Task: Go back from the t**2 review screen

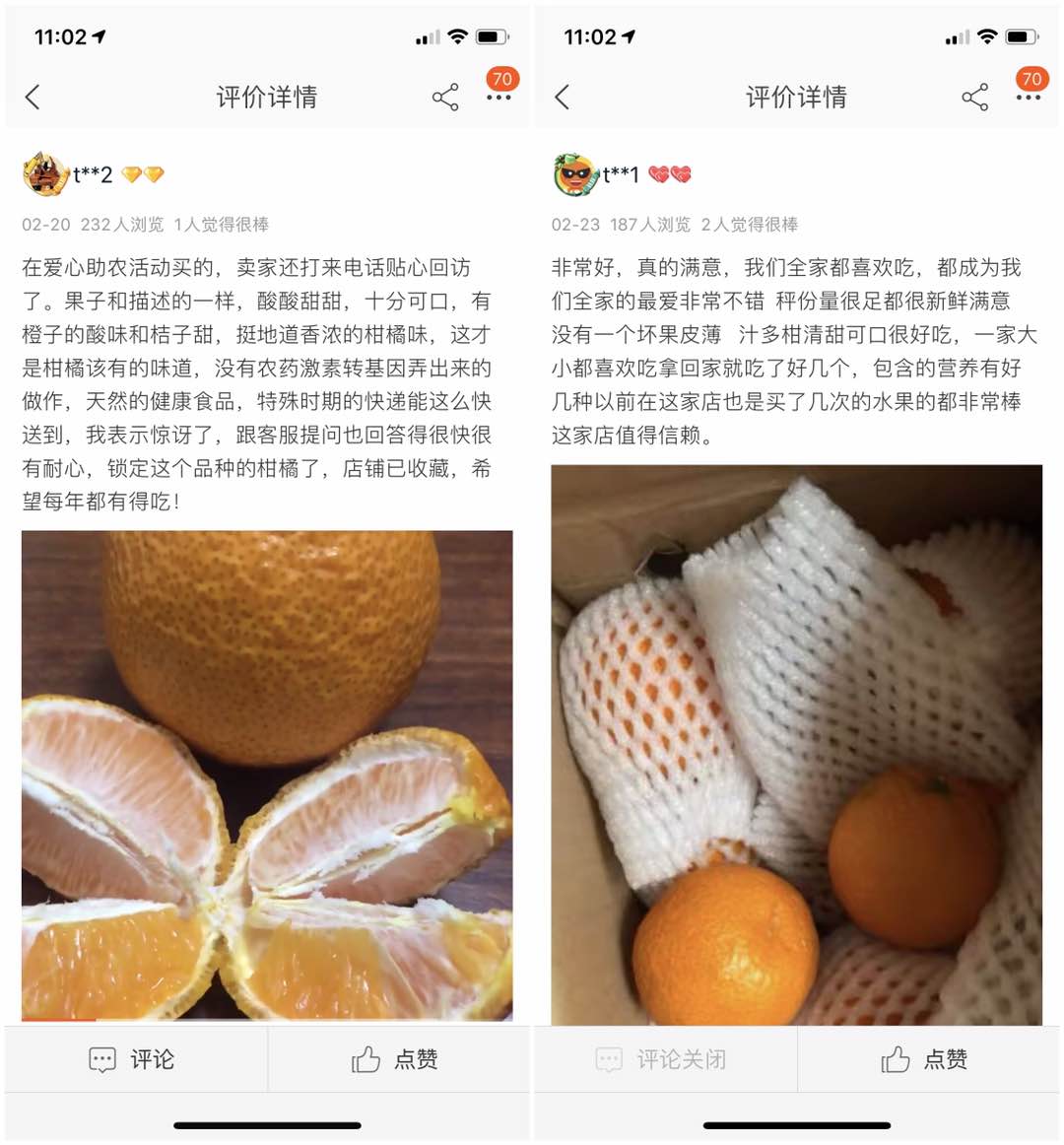Action: (x=33, y=97)
